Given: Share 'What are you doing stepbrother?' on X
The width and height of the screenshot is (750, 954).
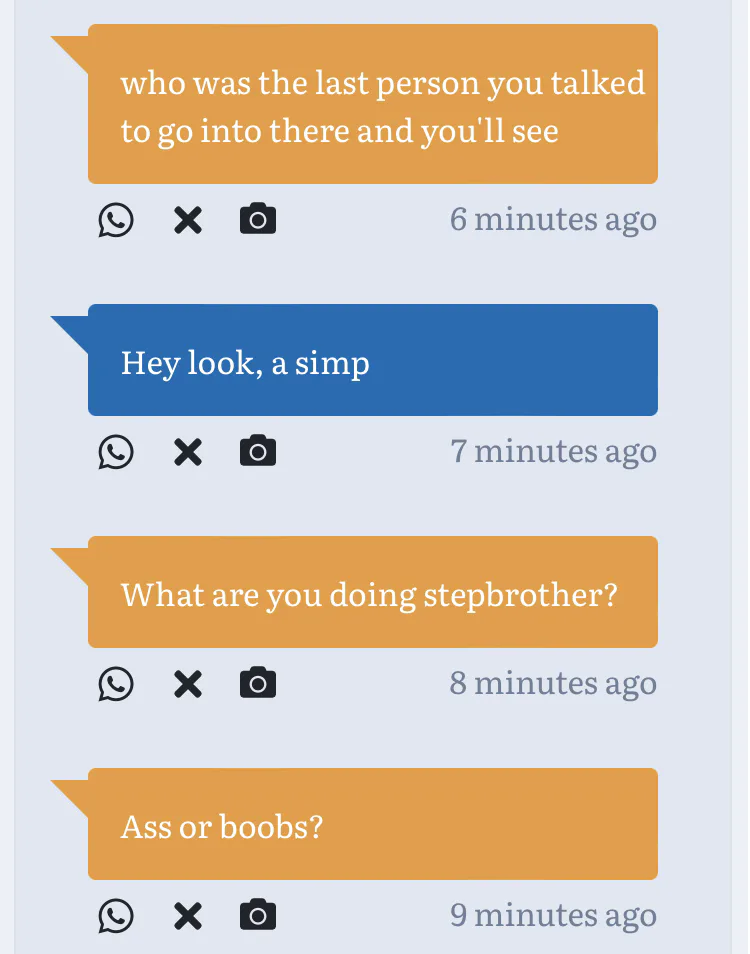Looking at the screenshot, I should (x=188, y=684).
